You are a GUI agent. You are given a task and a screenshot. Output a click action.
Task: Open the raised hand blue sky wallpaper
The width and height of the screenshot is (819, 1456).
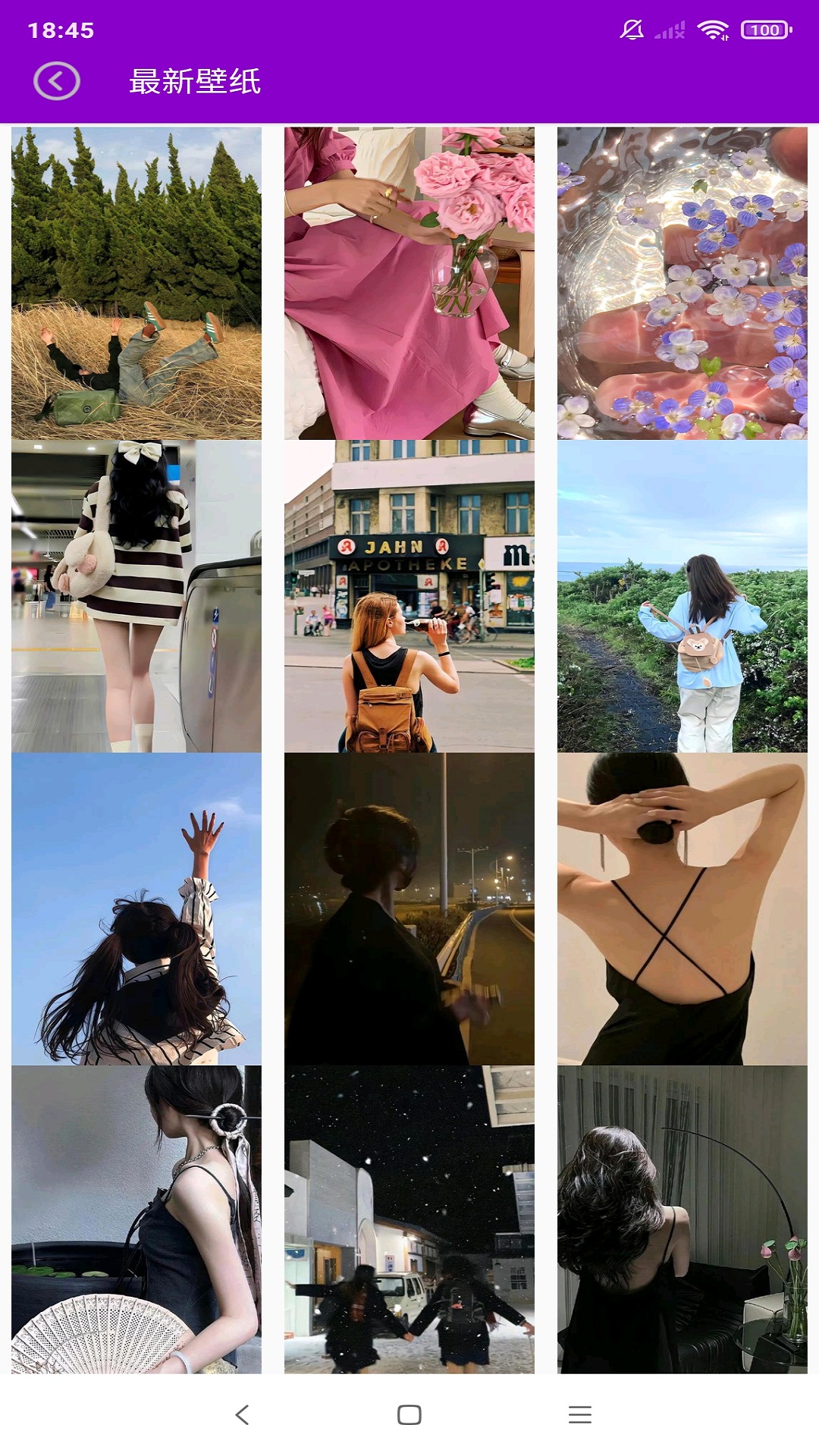point(136,910)
